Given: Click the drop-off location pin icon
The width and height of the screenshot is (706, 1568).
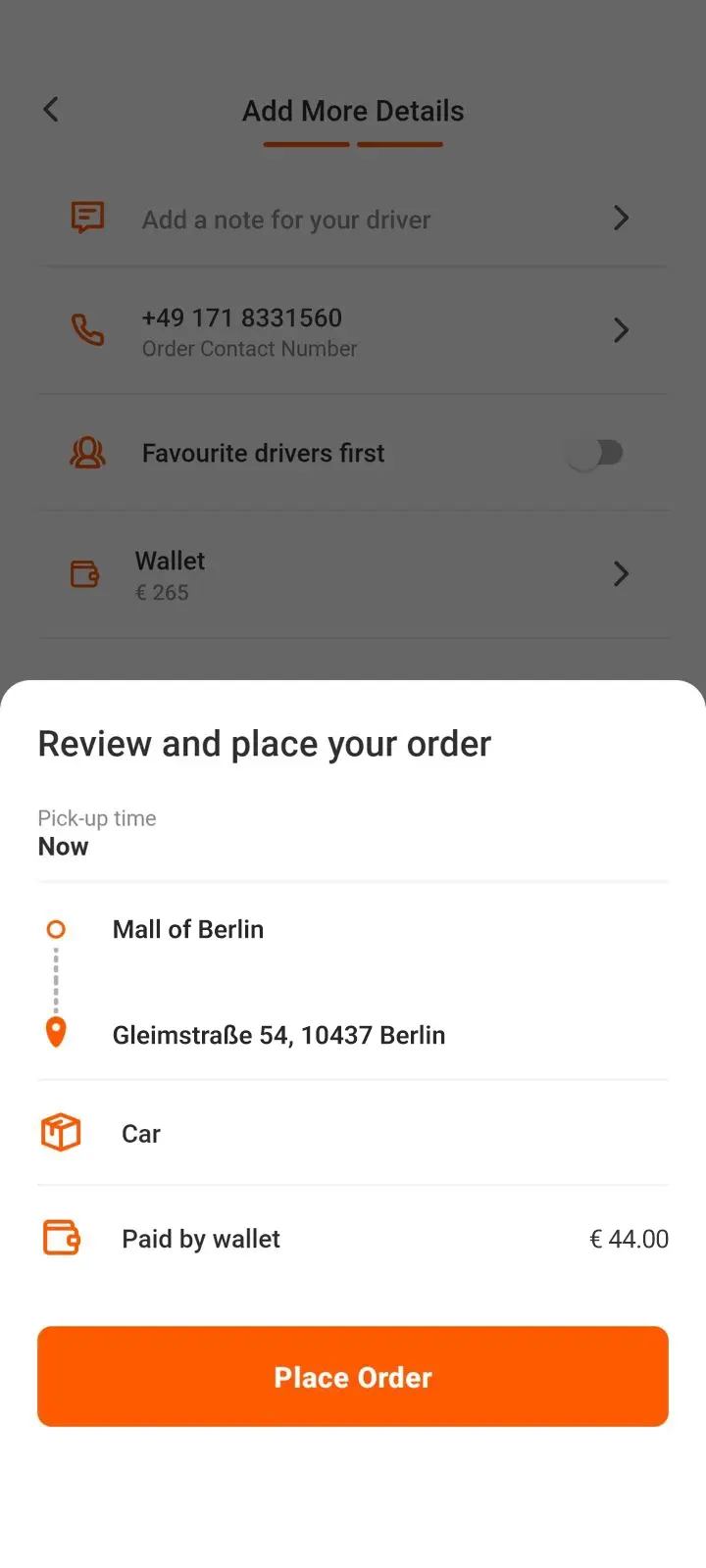Looking at the screenshot, I should 56,1034.
